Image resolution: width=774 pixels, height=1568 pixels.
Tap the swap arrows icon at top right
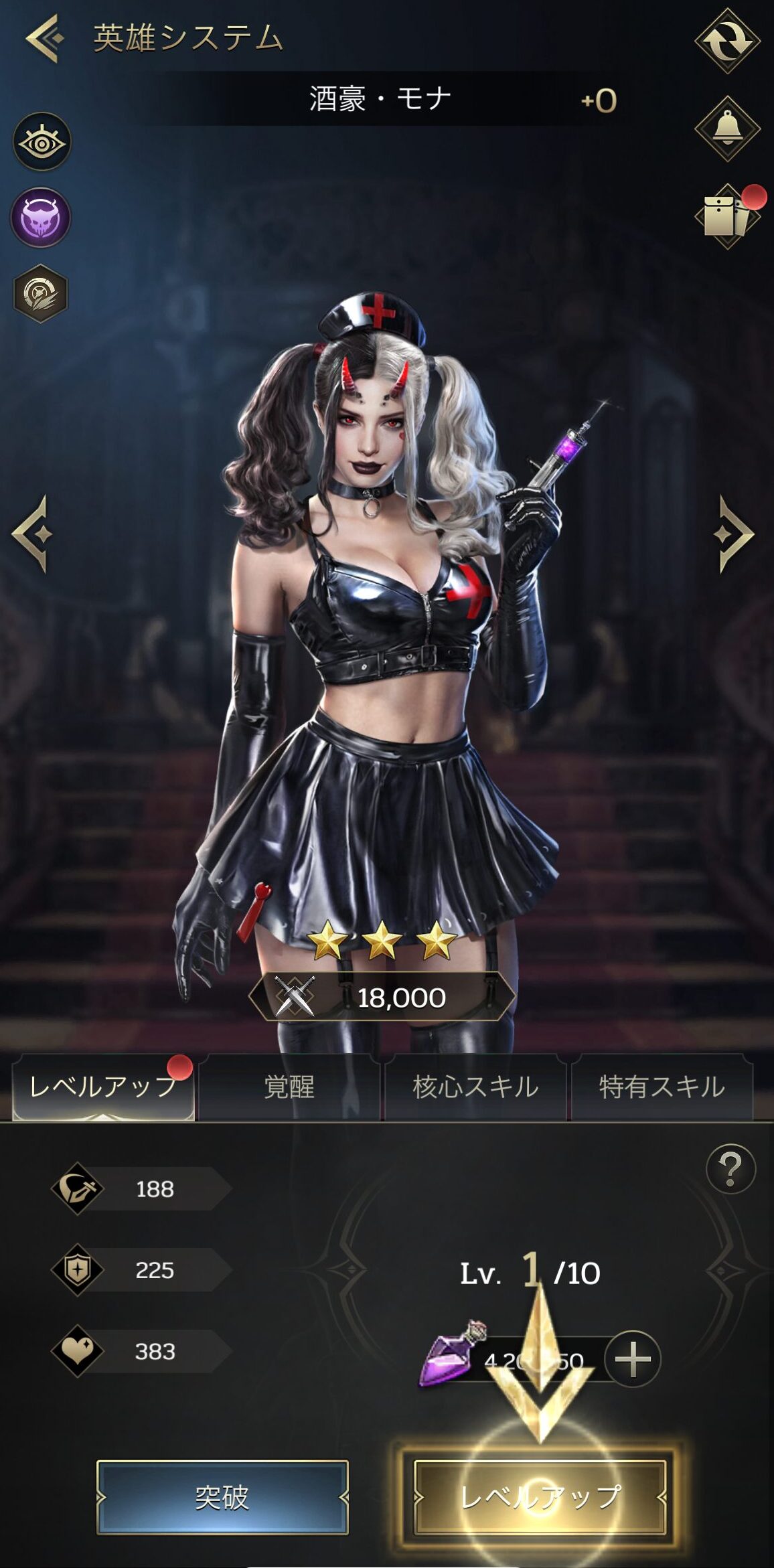click(x=727, y=41)
